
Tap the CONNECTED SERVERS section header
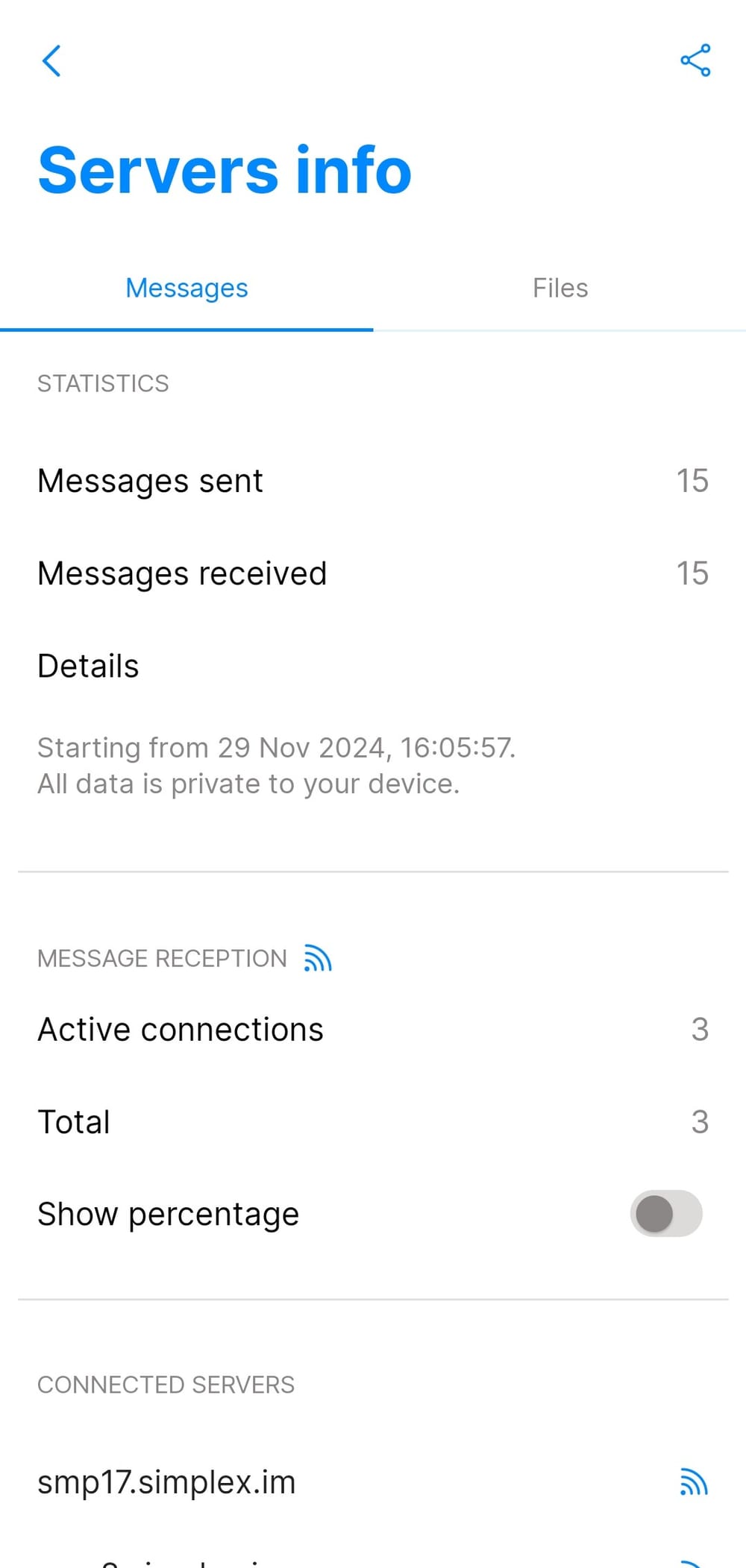tap(166, 1385)
